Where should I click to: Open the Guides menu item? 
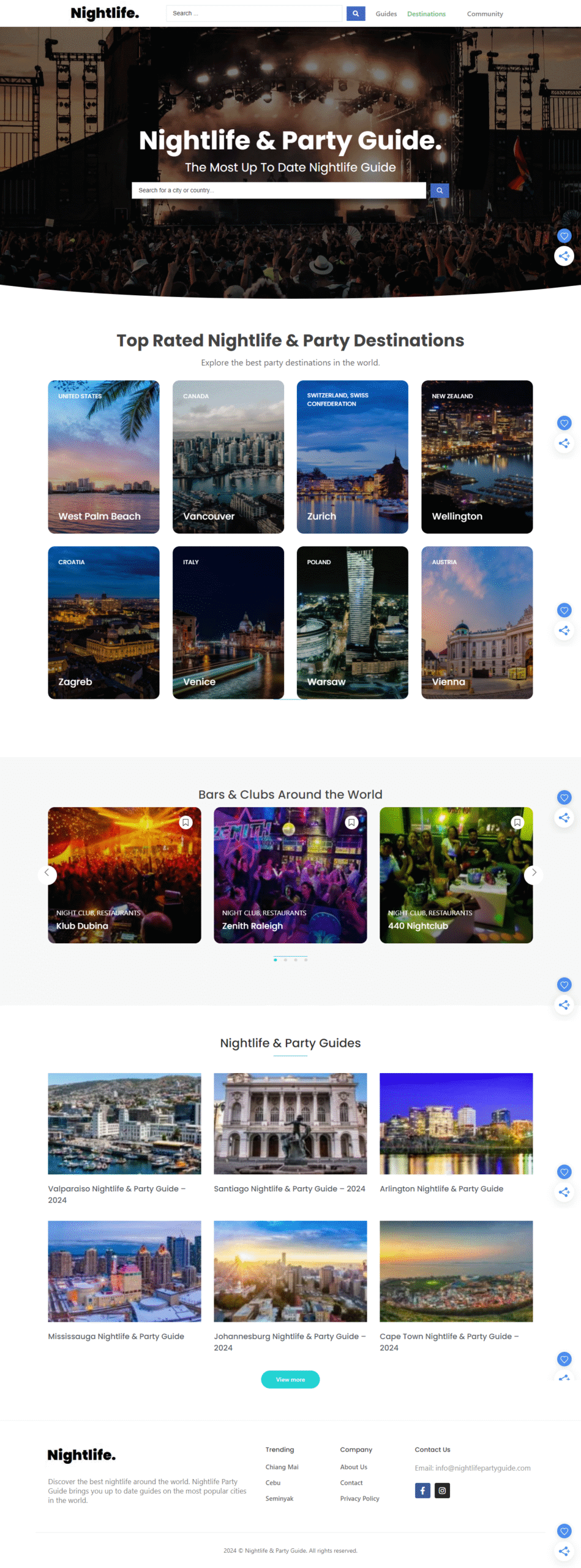coord(386,13)
